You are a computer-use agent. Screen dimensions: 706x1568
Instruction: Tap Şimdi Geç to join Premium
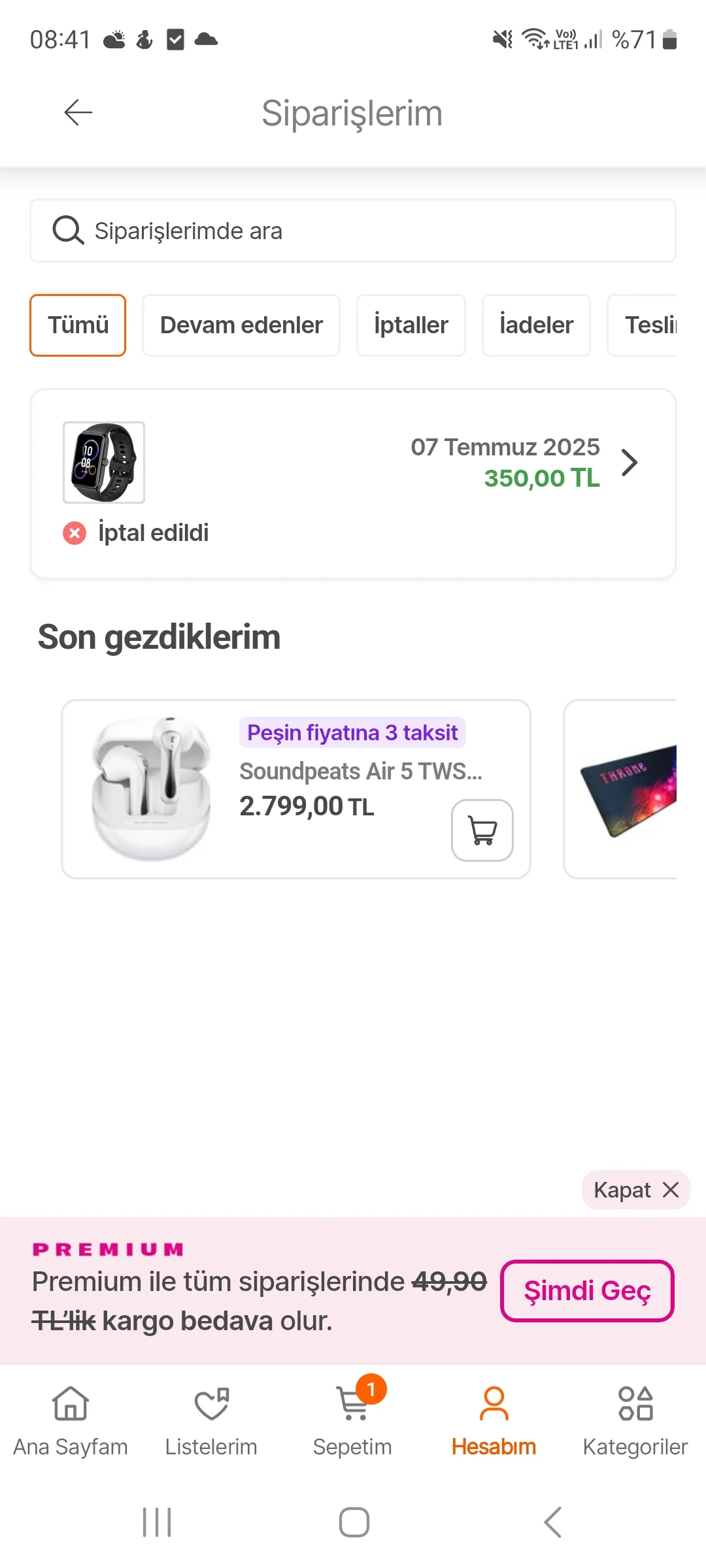(587, 1291)
